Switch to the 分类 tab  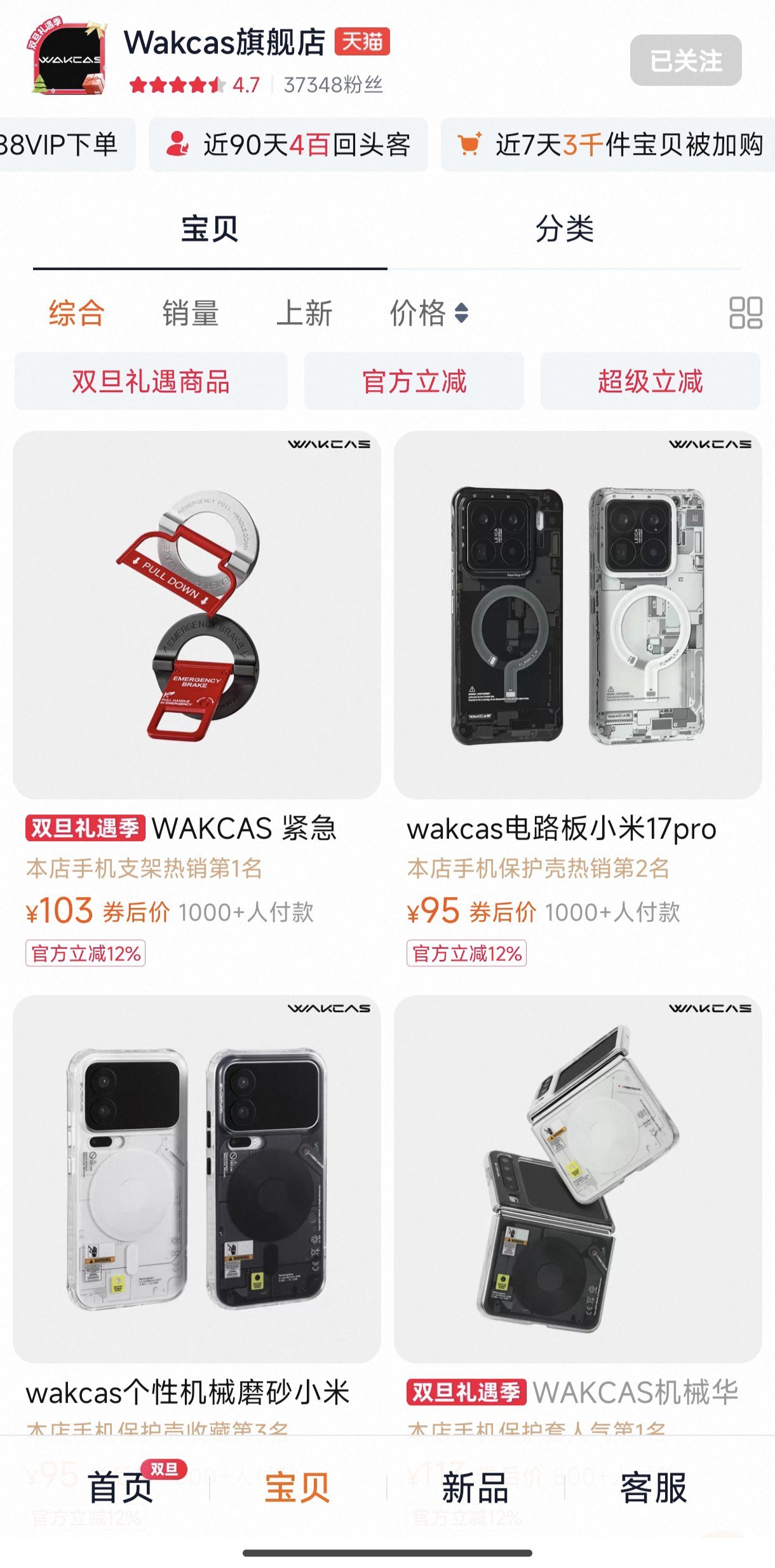click(x=564, y=229)
